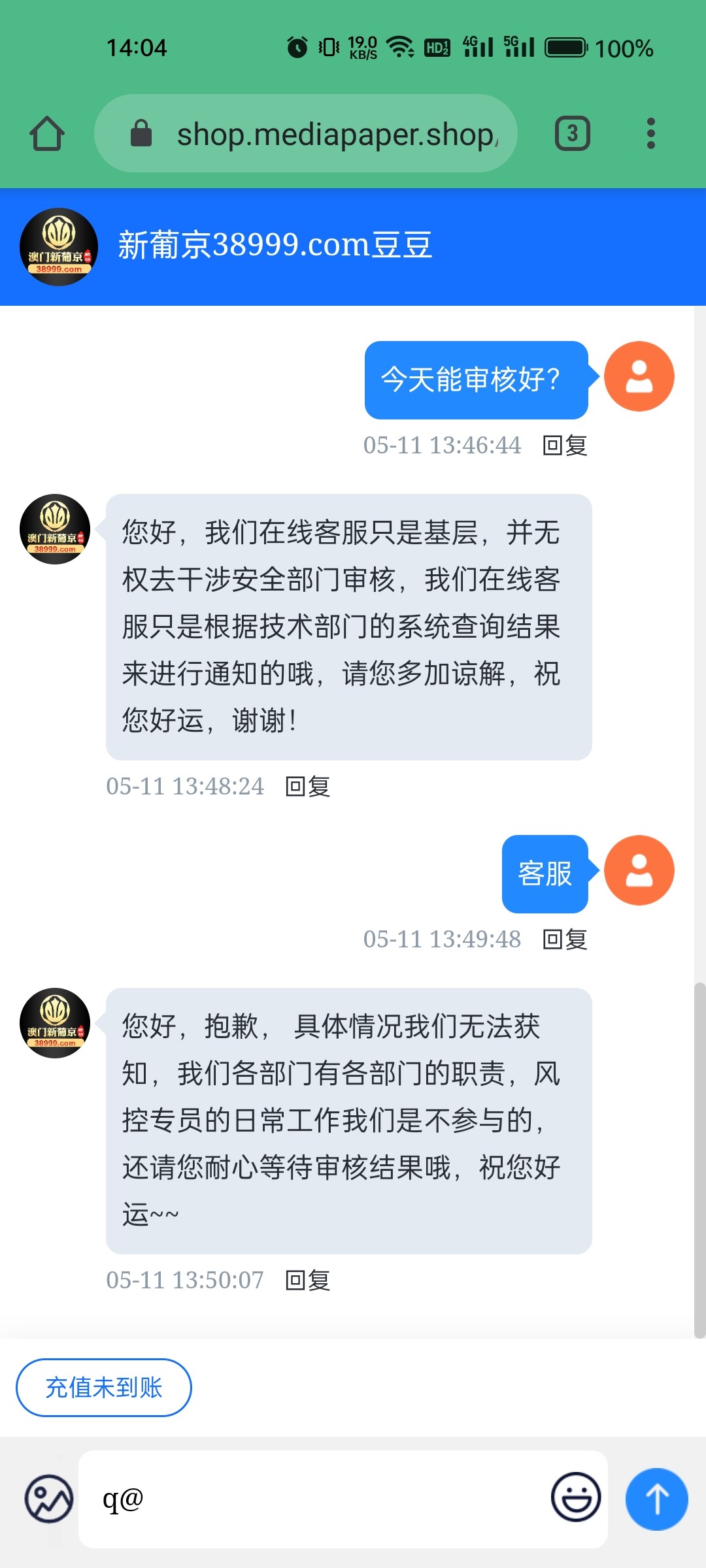Send the typed message
This screenshot has width=706, height=1568.
(x=656, y=1499)
